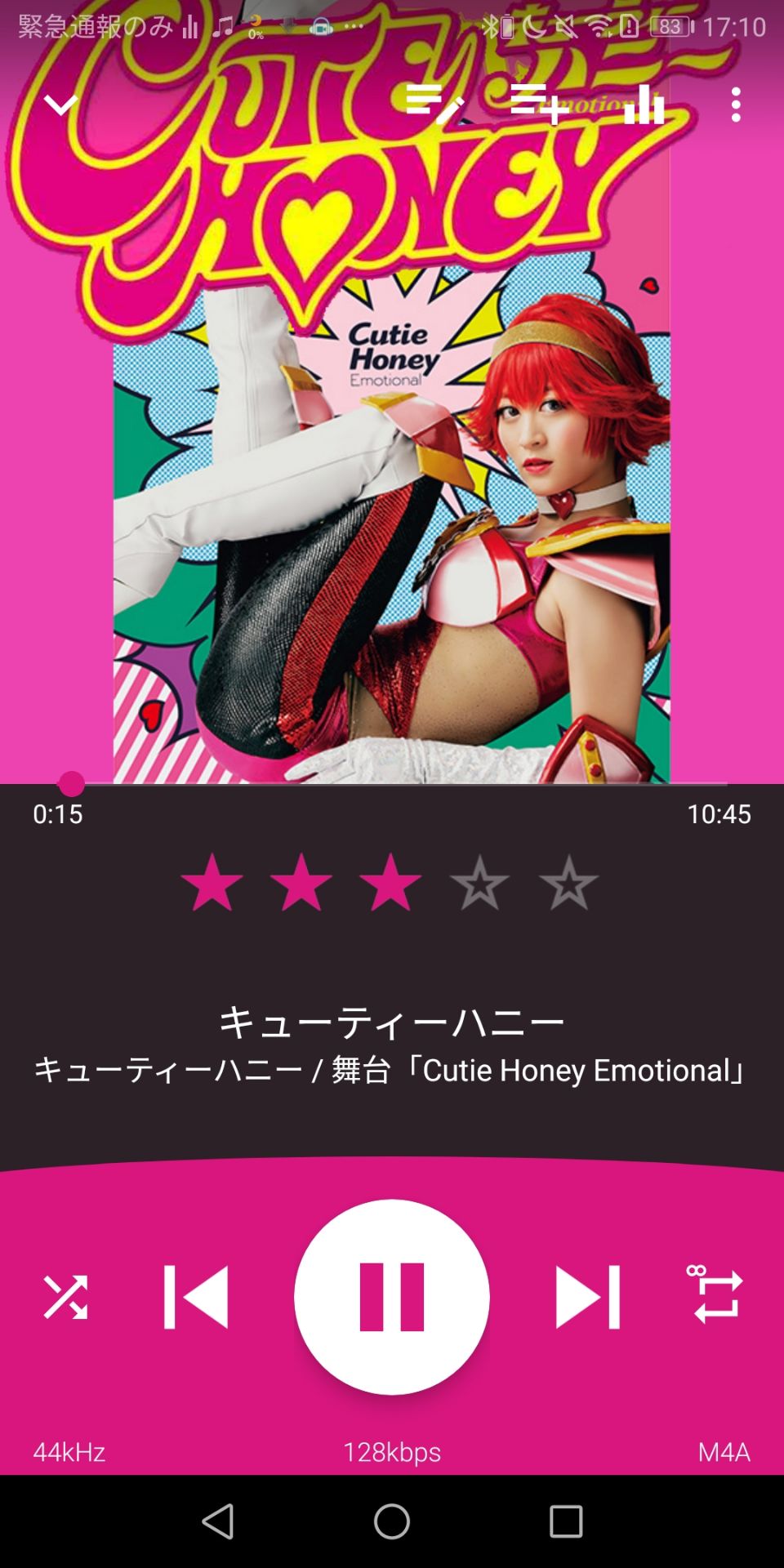784x1568 pixels.
Task: Go to the home screen
Action: pos(392,1521)
